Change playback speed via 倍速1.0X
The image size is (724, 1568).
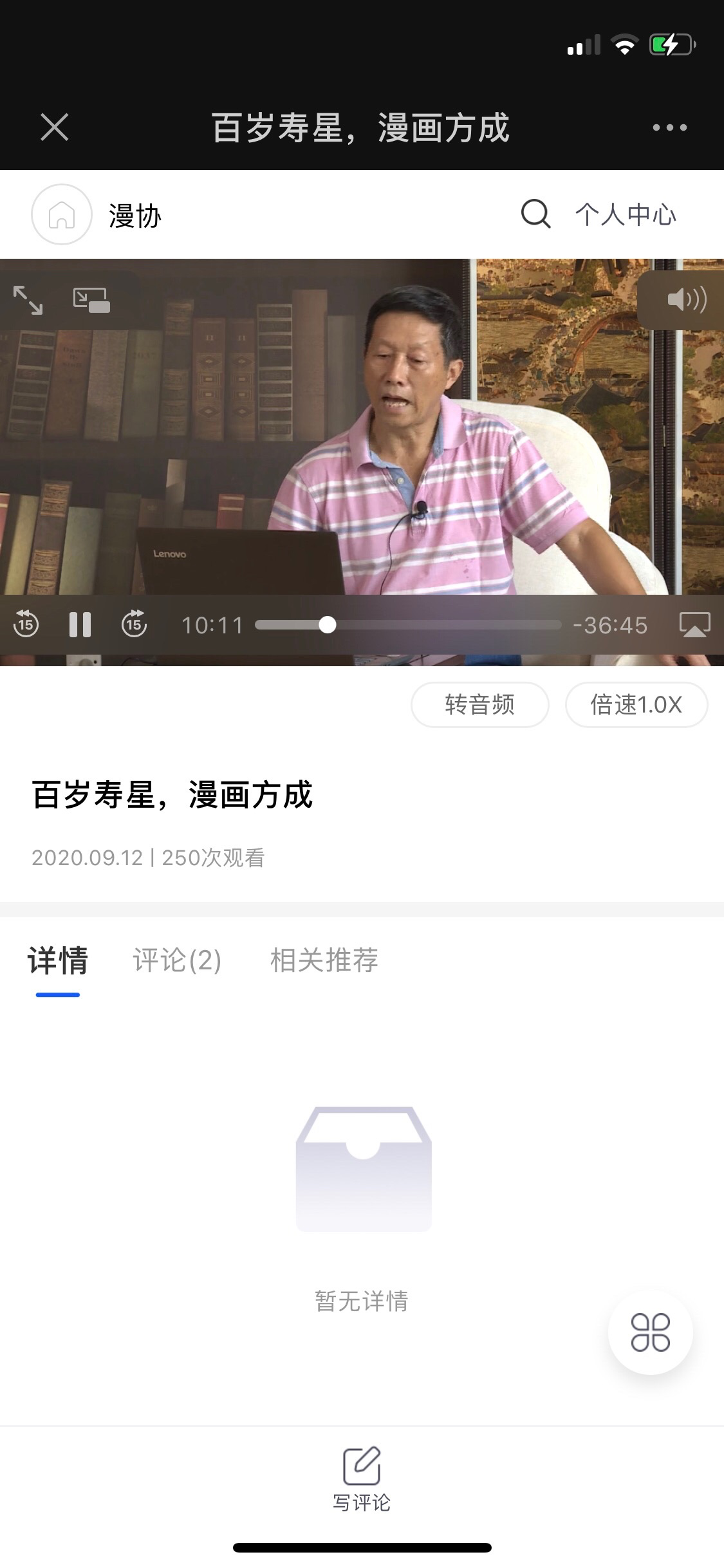pyautogui.click(x=636, y=705)
